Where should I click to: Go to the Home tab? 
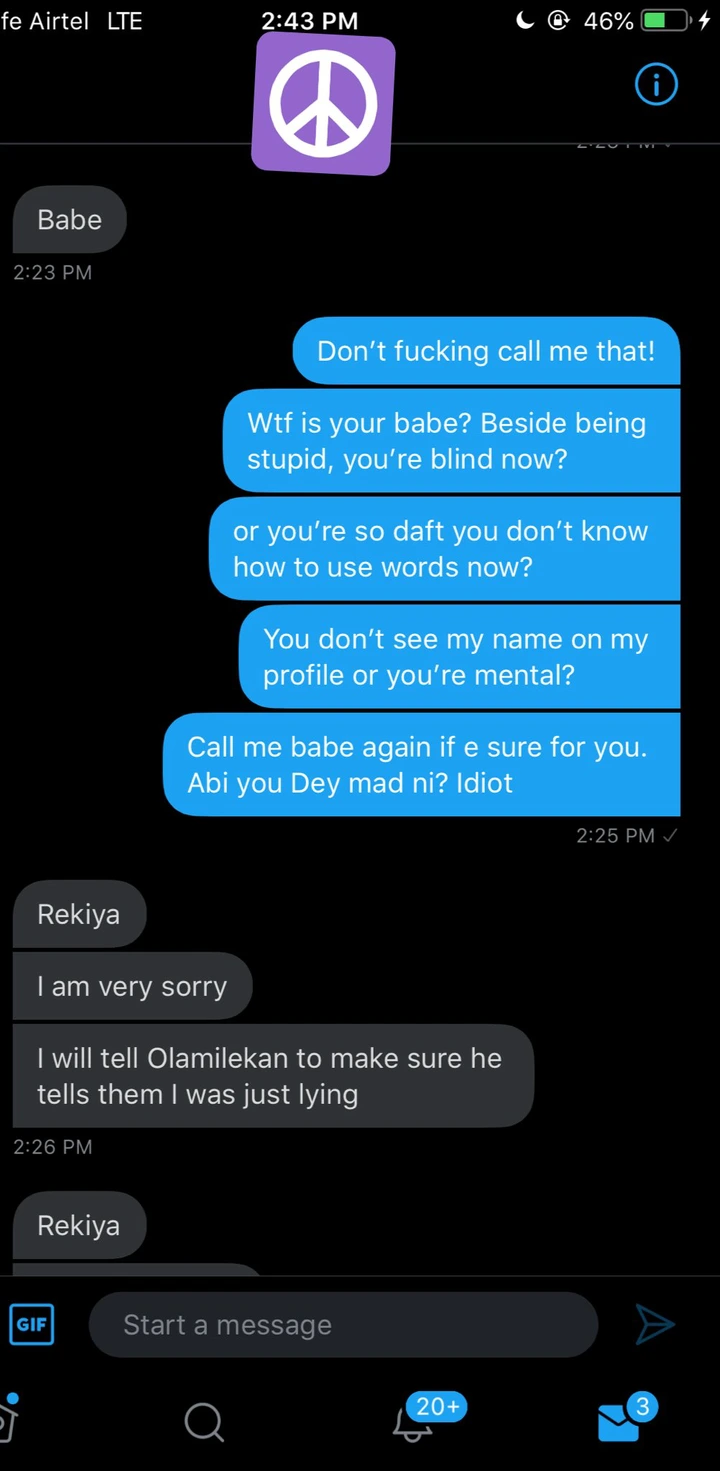(x=6, y=1421)
